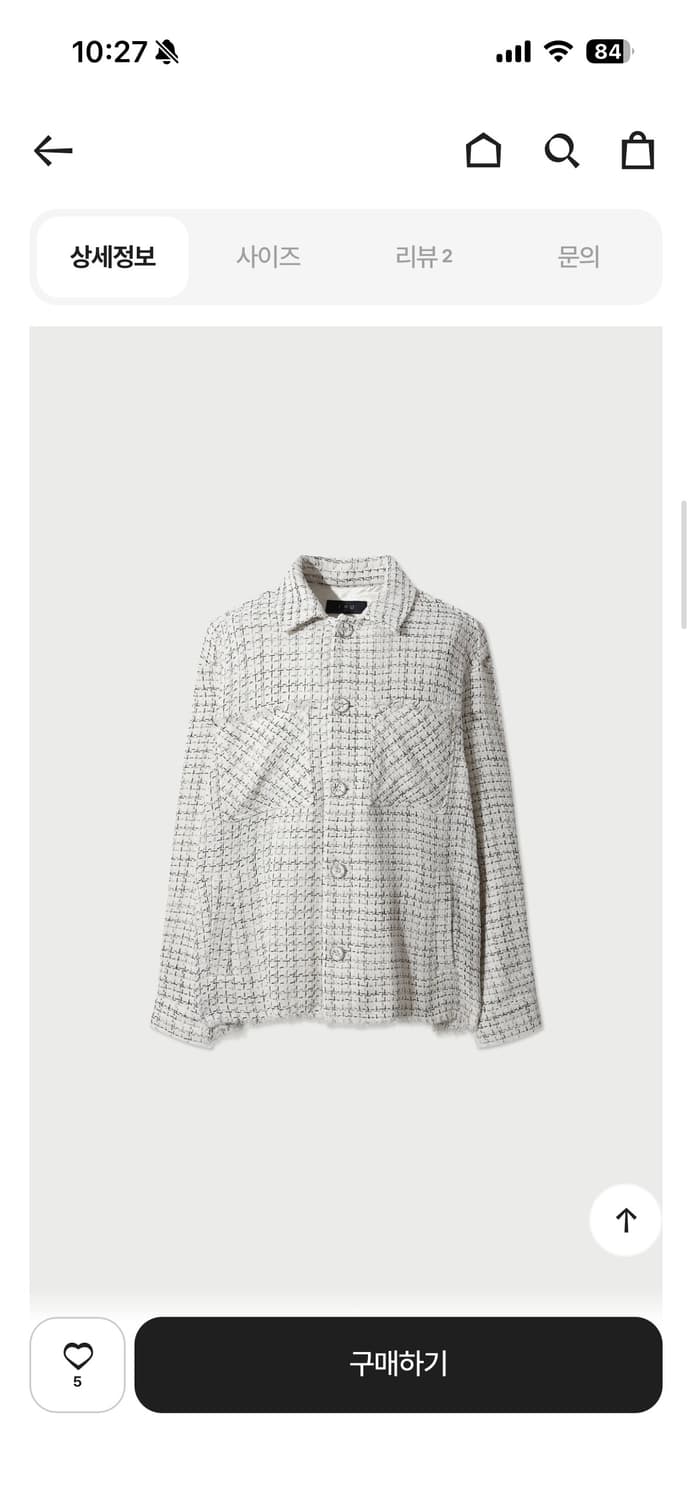Tap the 구매하기 buy button

tap(398, 1364)
